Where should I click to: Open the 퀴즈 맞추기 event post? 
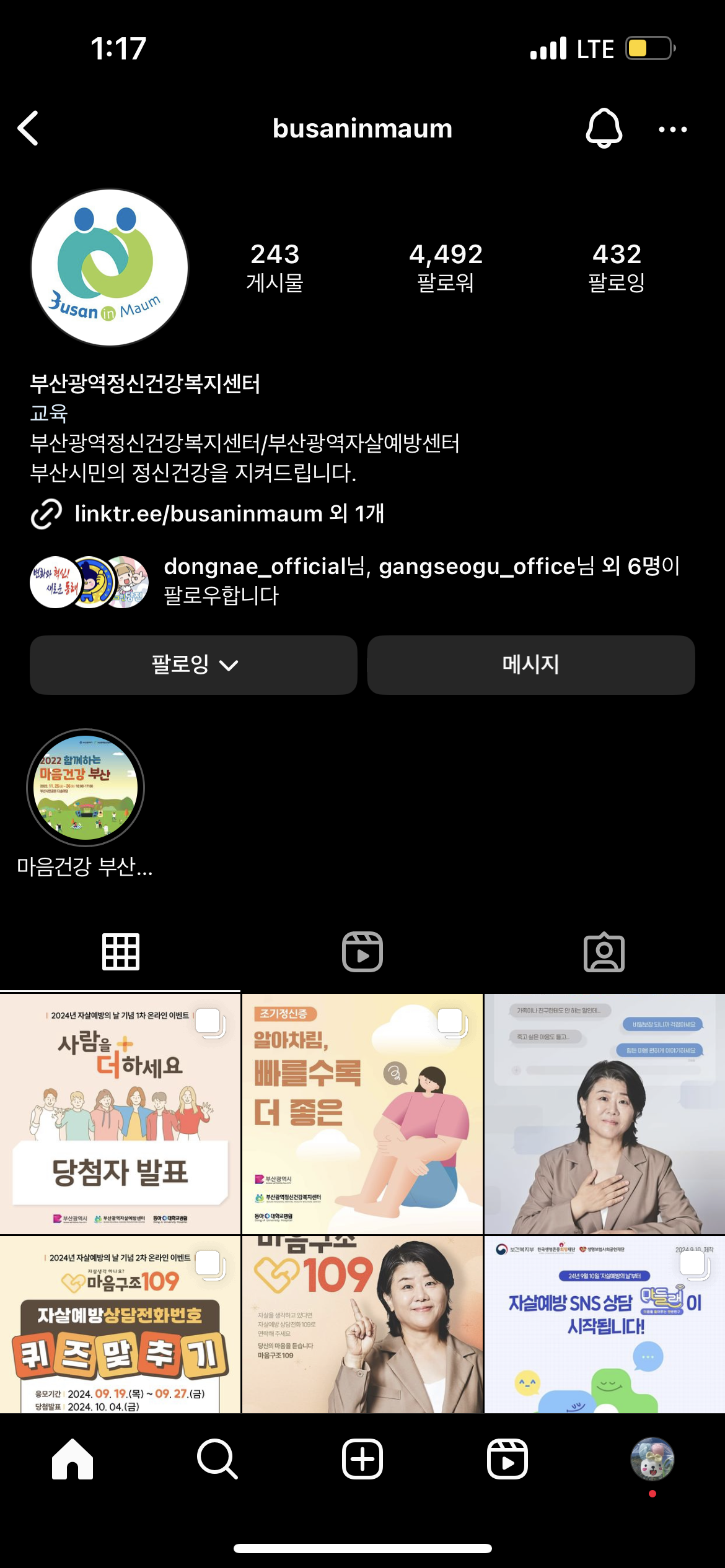tap(120, 1324)
